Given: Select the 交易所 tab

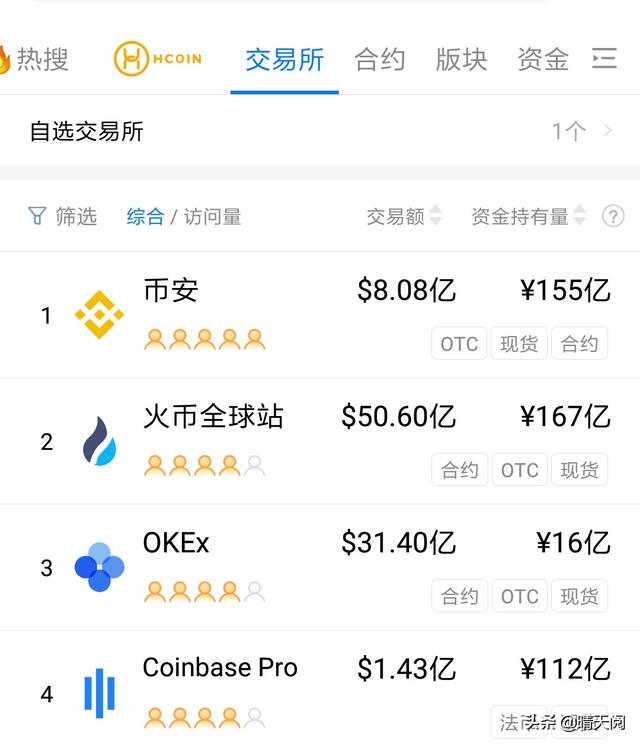Looking at the screenshot, I should 284,59.
